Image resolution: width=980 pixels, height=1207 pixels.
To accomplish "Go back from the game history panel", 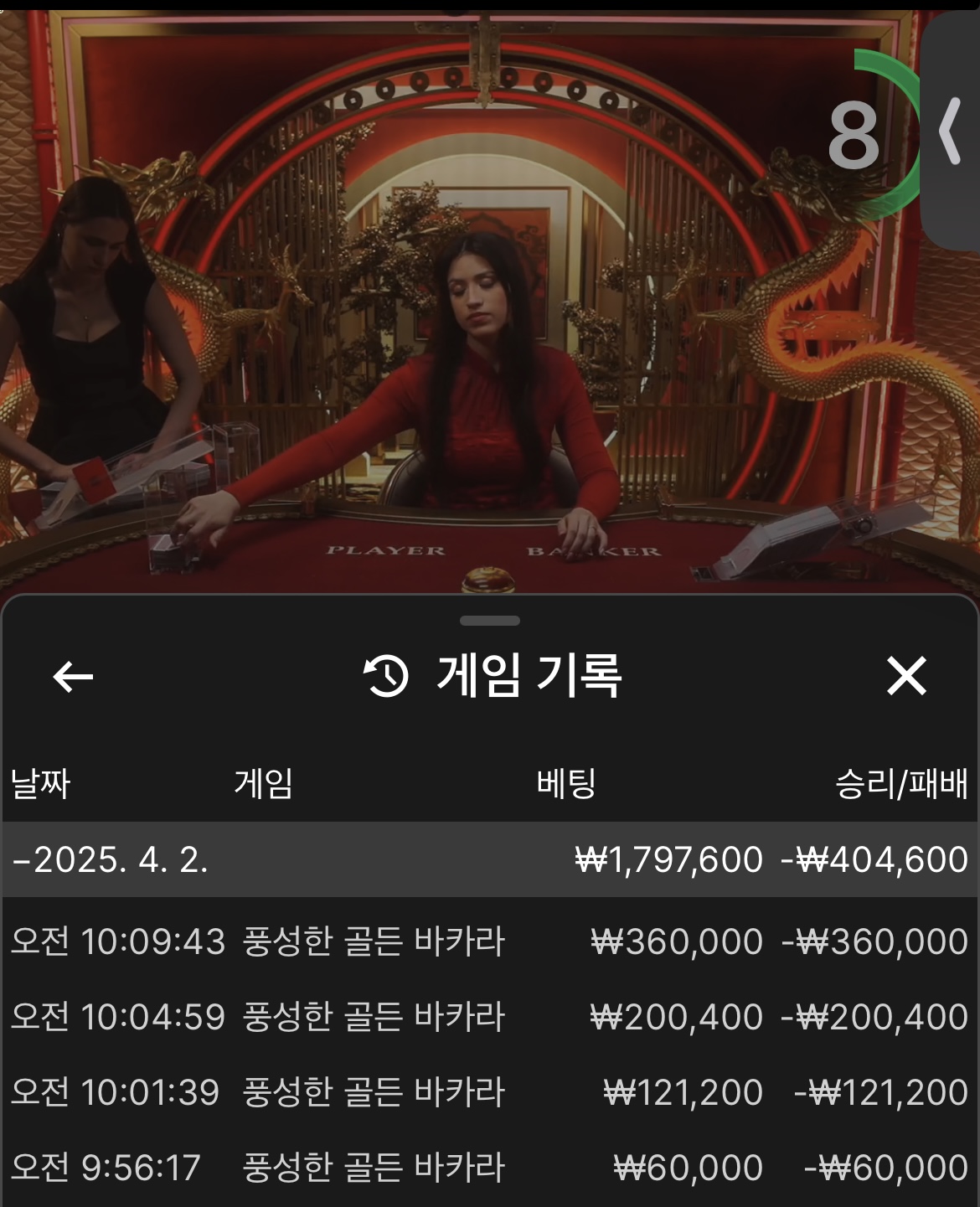I will [x=73, y=676].
